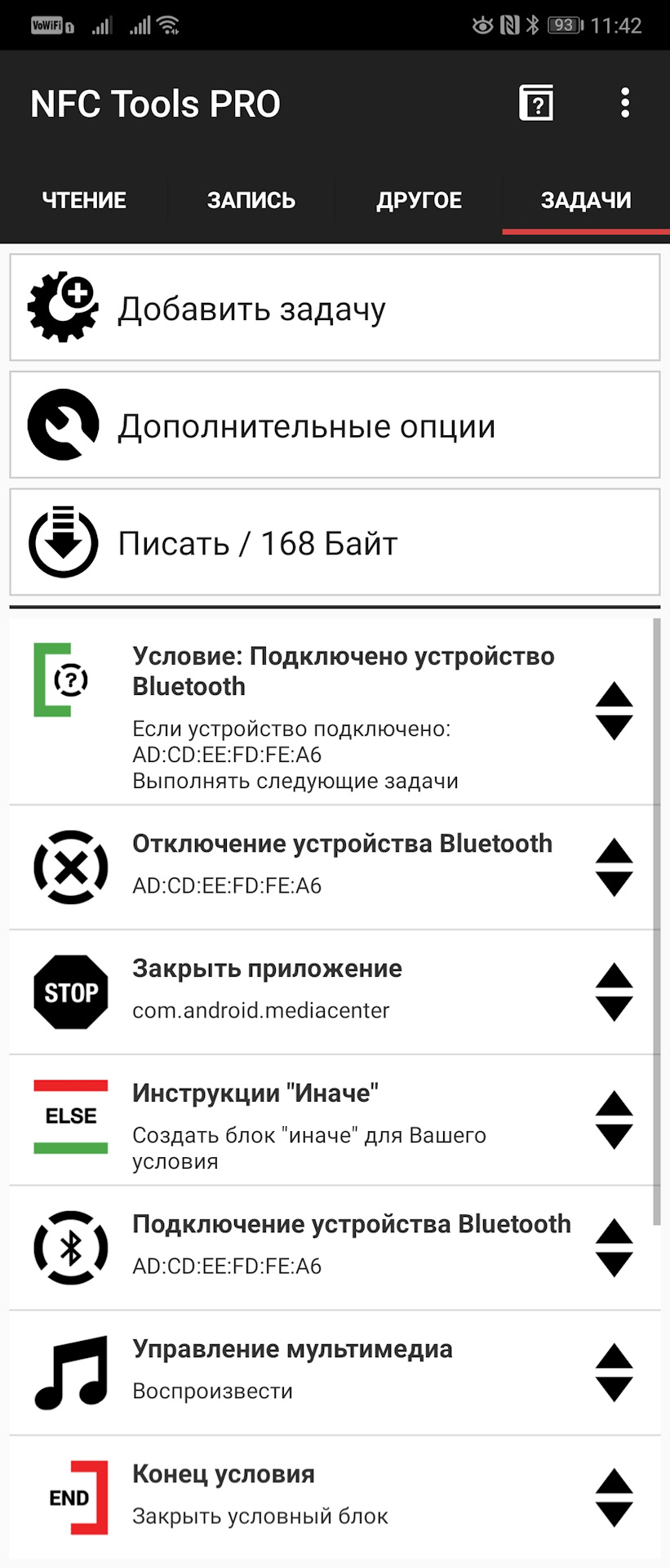Viewport: 670px width, 1568px height.
Task: Switch to the ЗАПИСЬ tab
Action: pyautogui.click(x=251, y=200)
